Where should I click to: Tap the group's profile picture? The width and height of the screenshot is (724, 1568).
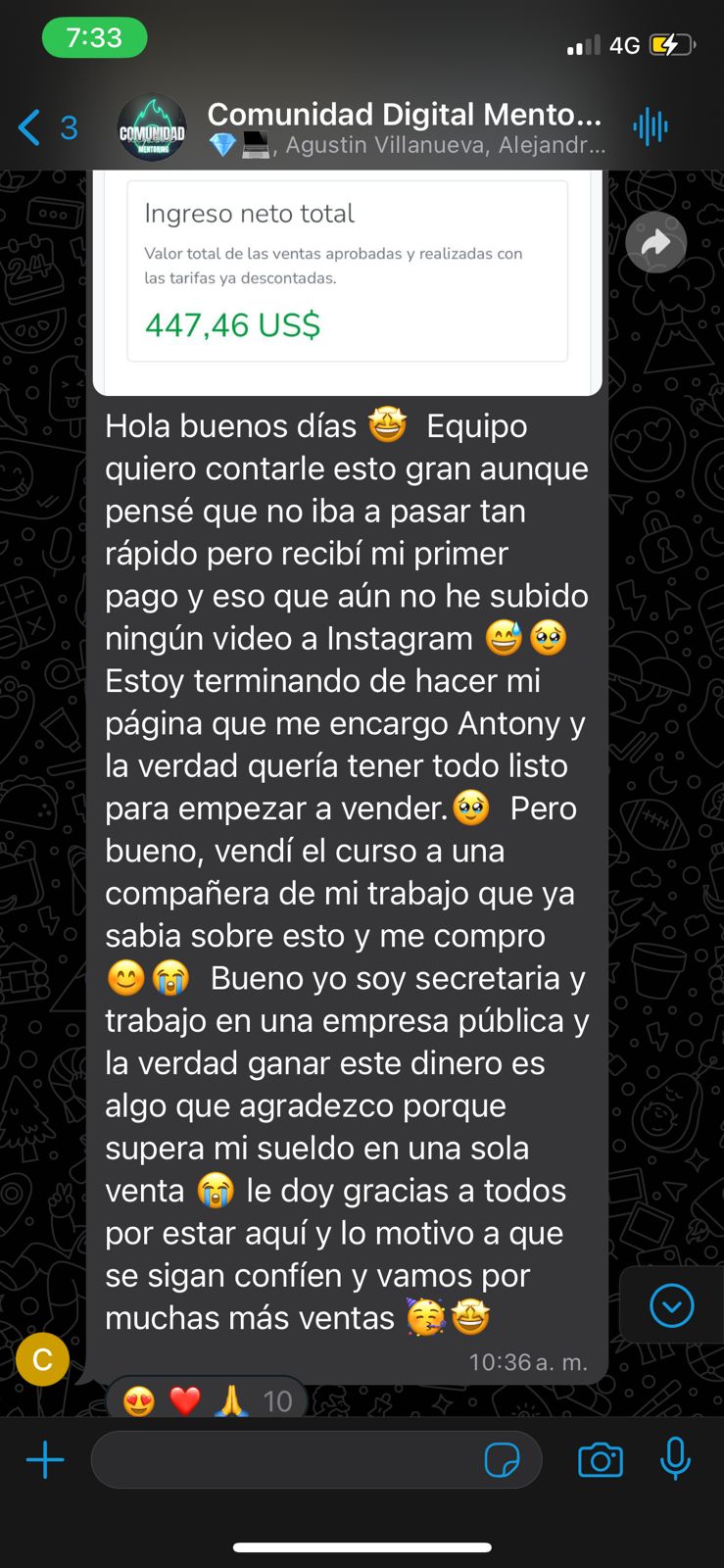point(152,128)
